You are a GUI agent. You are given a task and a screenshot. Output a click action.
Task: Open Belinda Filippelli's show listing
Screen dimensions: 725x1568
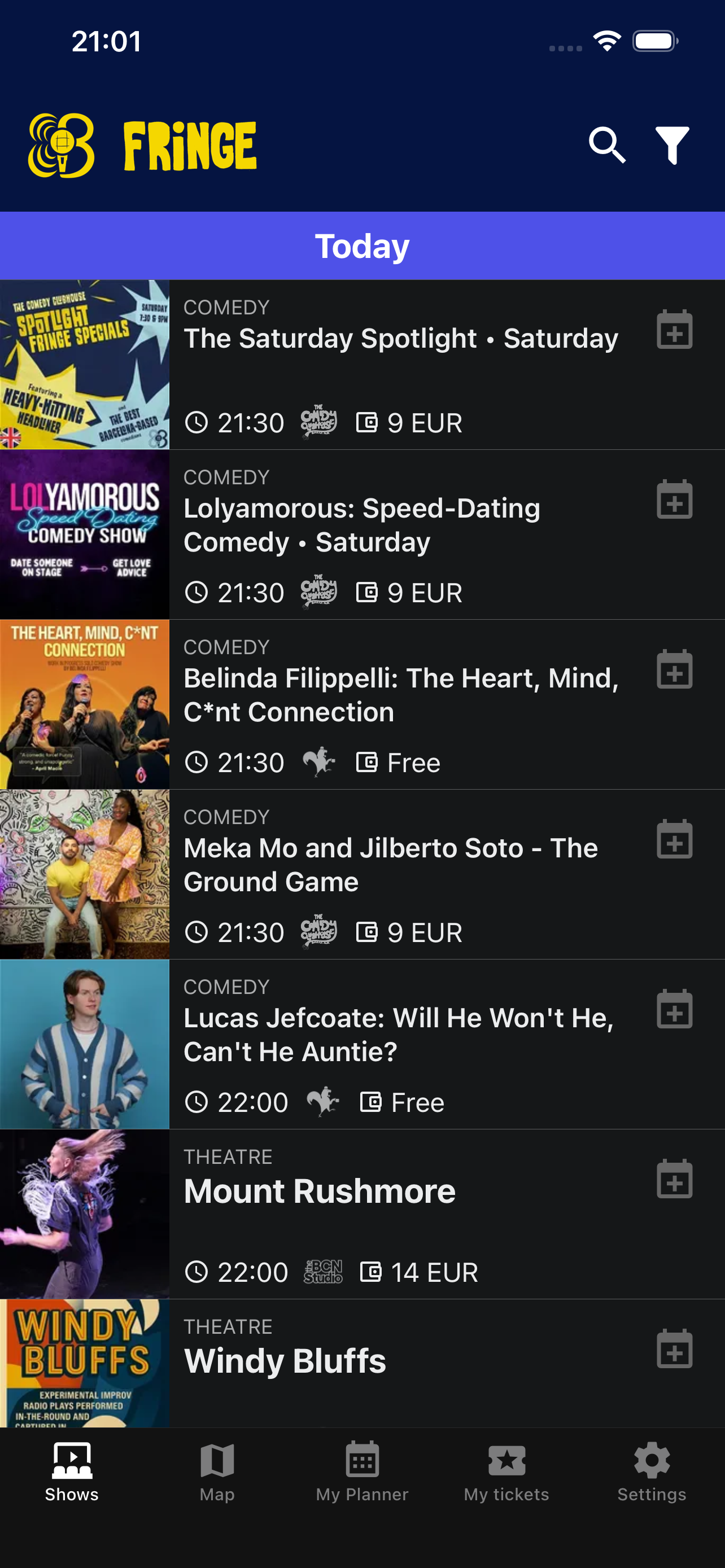(x=400, y=694)
